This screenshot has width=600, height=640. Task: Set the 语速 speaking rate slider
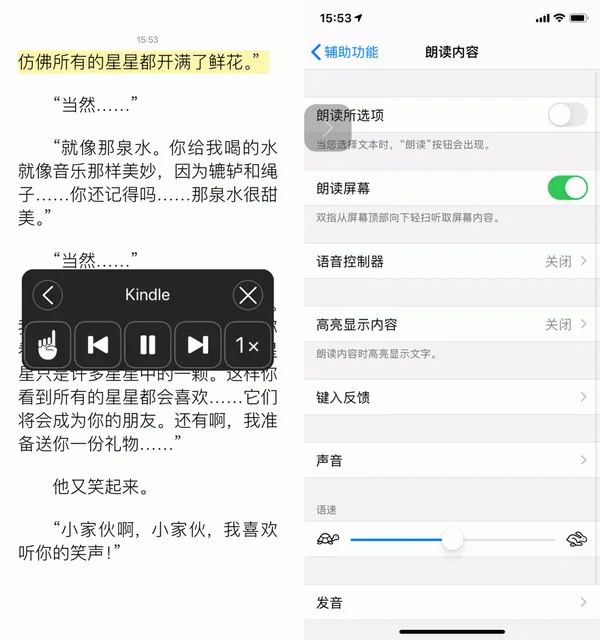[x=453, y=539]
